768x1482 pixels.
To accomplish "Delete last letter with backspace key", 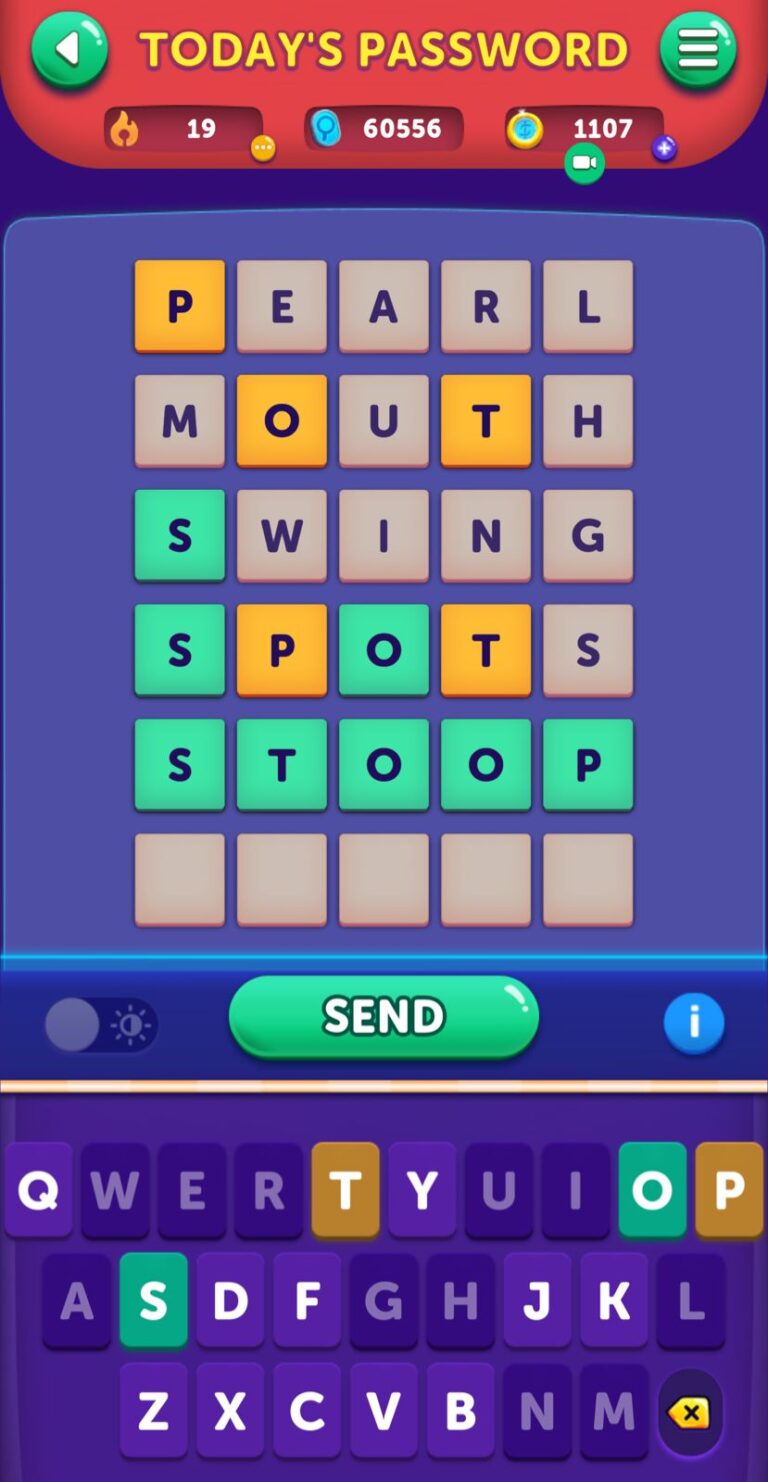I will tap(690, 1412).
